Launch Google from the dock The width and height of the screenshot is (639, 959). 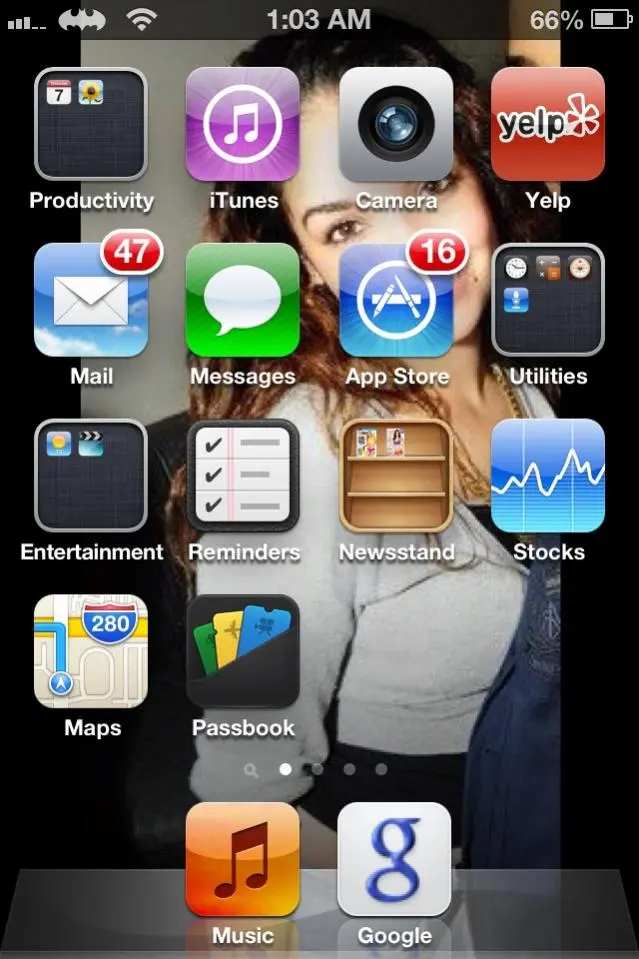(x=395, y=860)
